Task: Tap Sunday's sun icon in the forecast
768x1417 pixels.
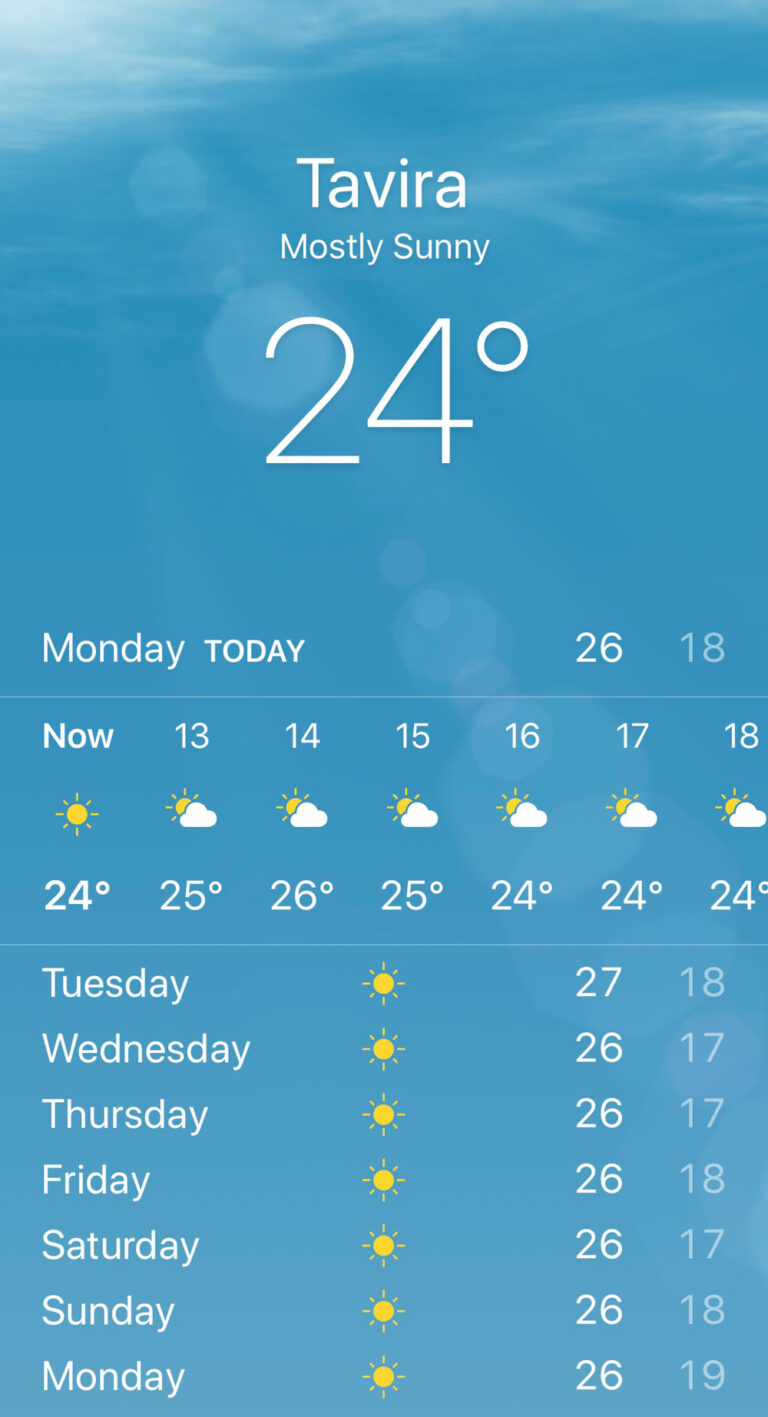Action: 383,1311
